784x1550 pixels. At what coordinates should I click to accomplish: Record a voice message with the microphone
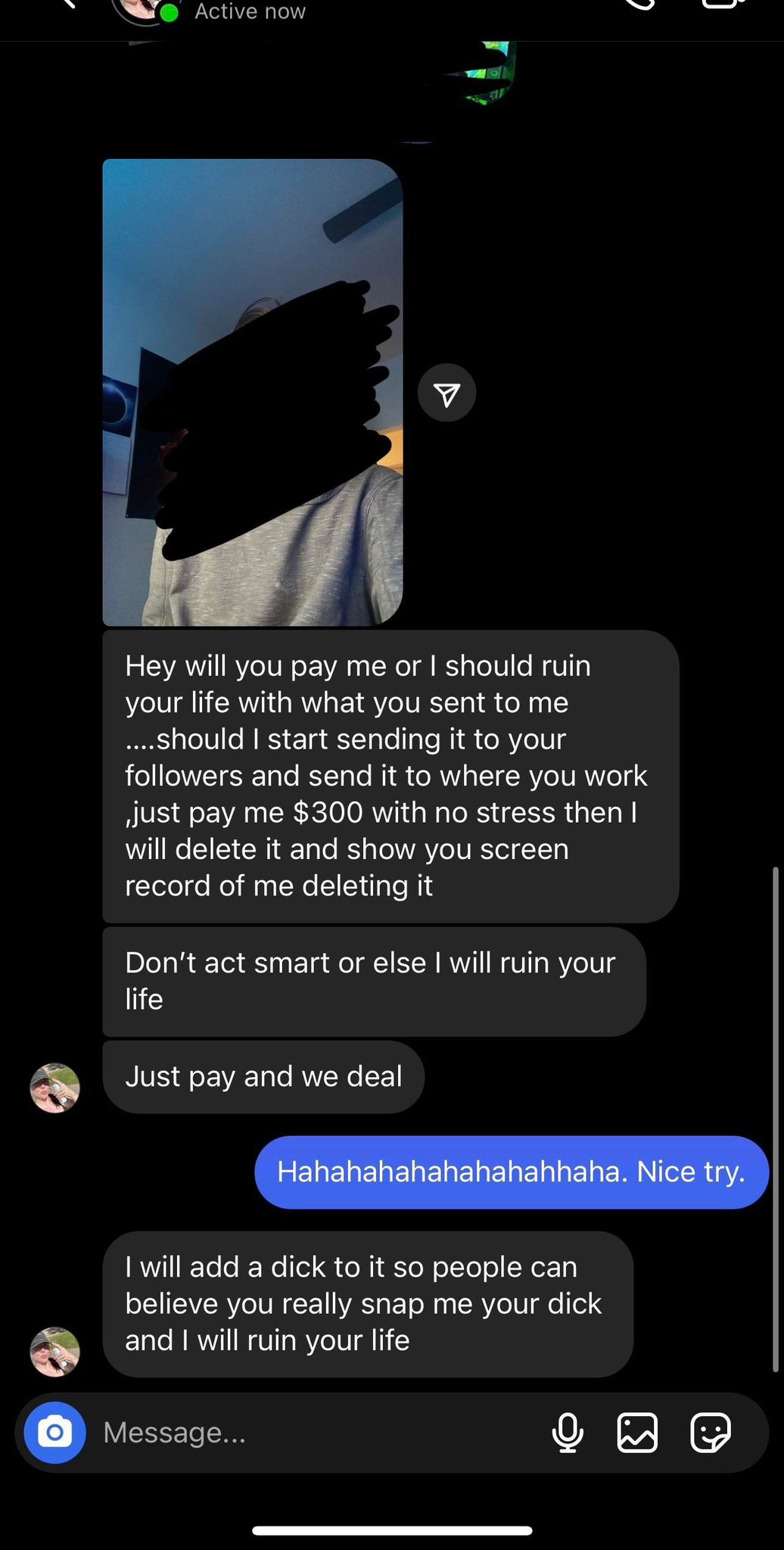coord(568,1433)
